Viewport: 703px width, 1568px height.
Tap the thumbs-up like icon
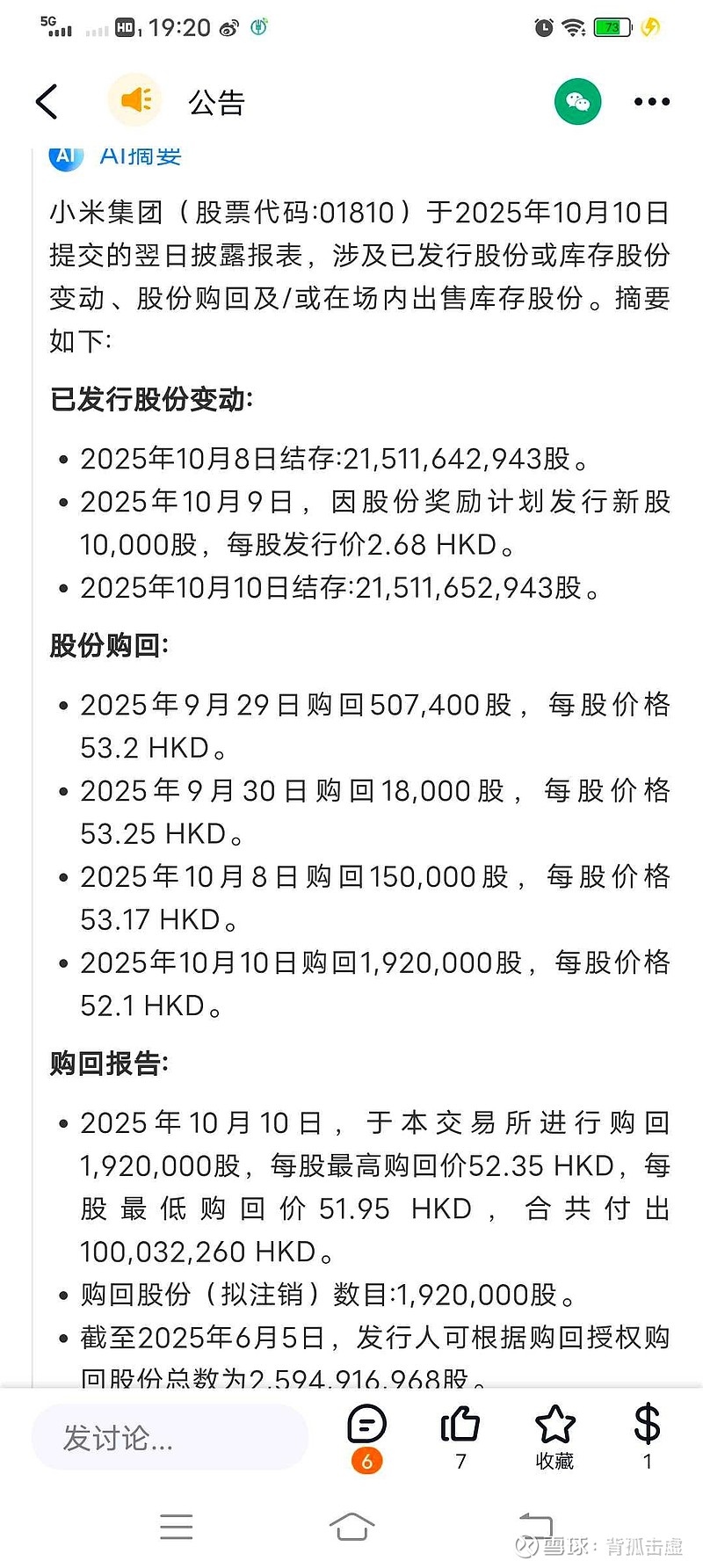click(x=460, y=1424)
